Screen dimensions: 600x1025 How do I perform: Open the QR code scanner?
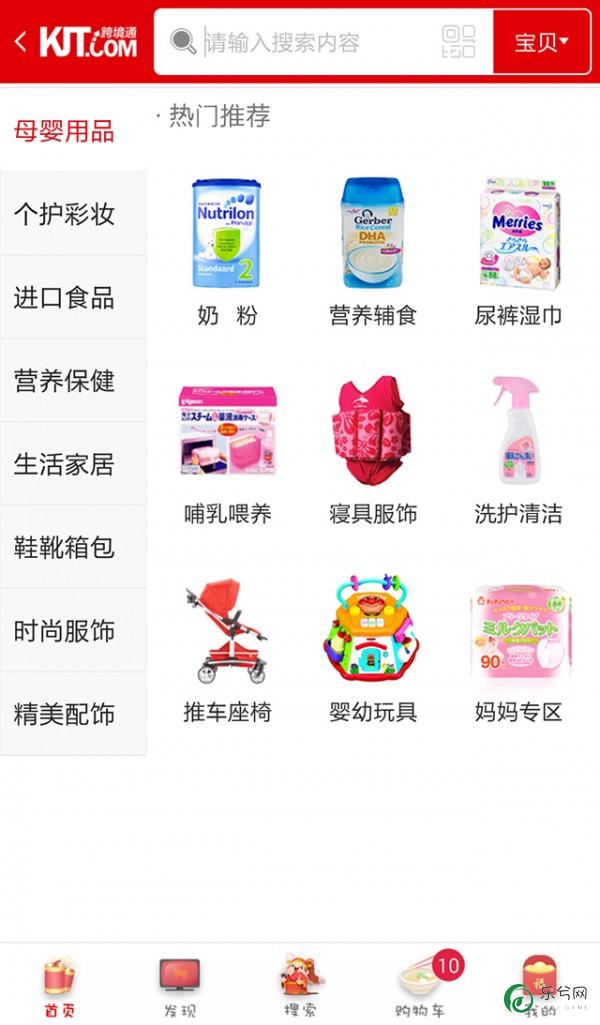pyautogui.click(x=458, y=42)
